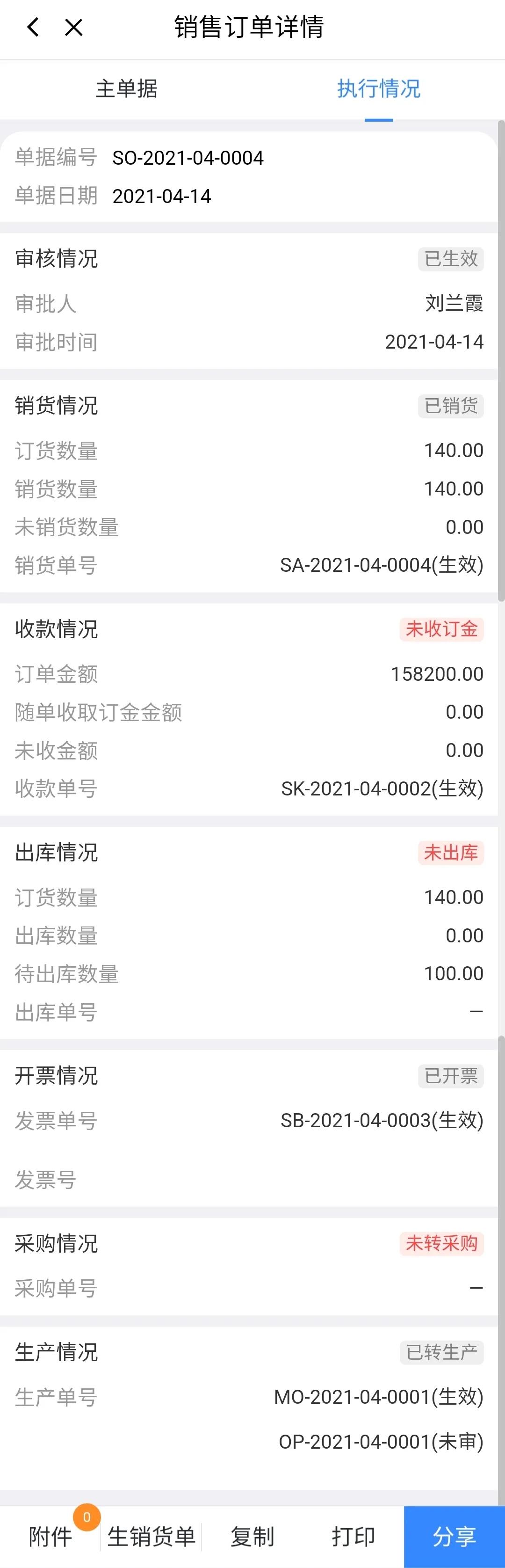Switch to the 主单据 tab
Screen dimensions: 505x1568
127,89
